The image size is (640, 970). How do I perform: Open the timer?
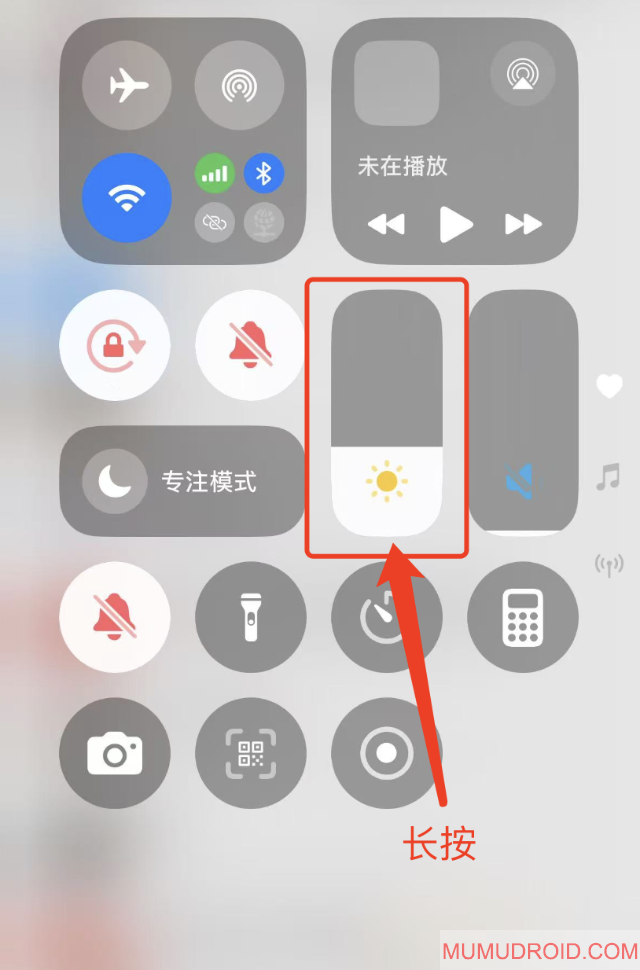click(386, 617)
